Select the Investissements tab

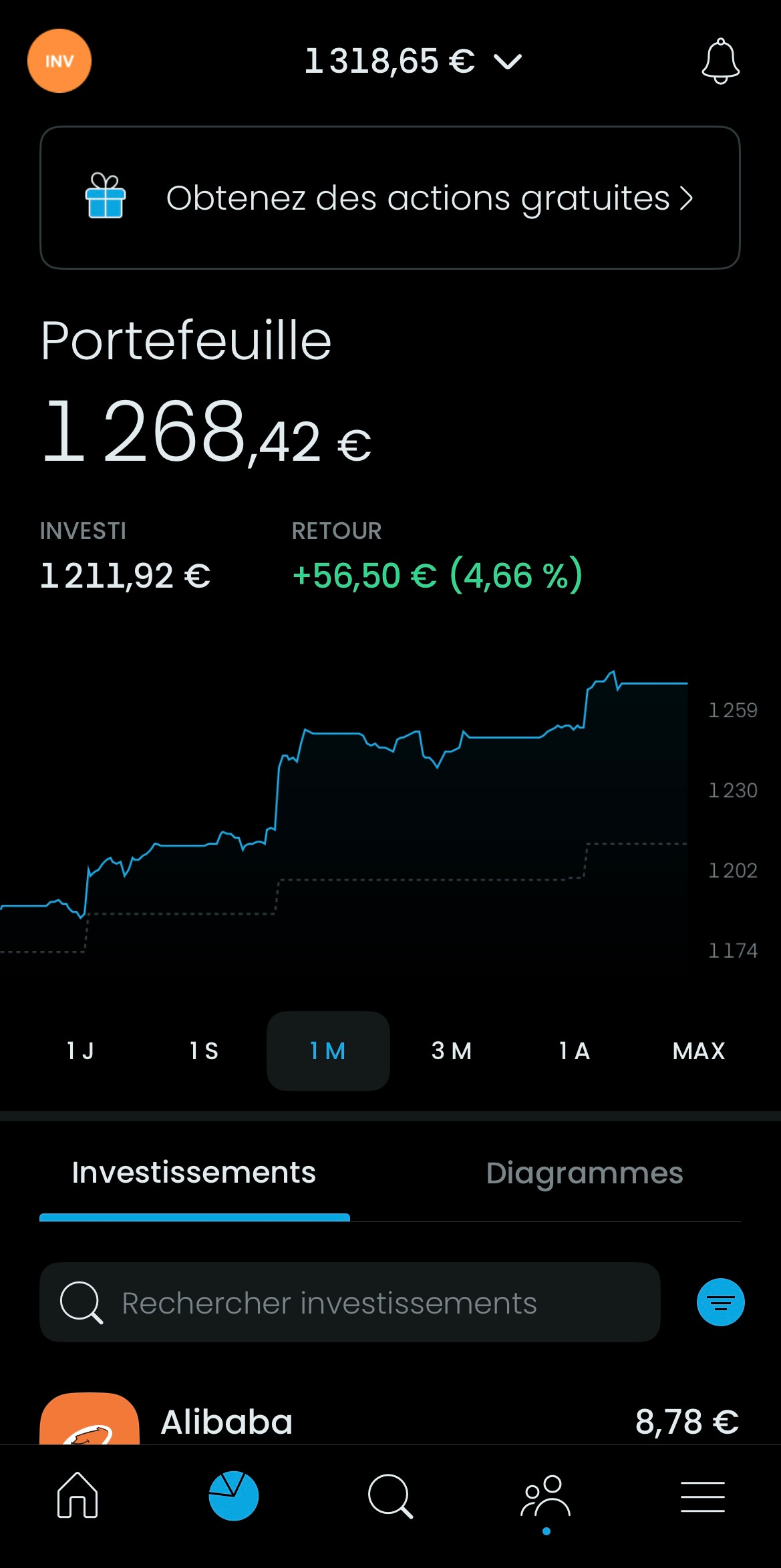pyautogui.click(x=194, y=1173)
